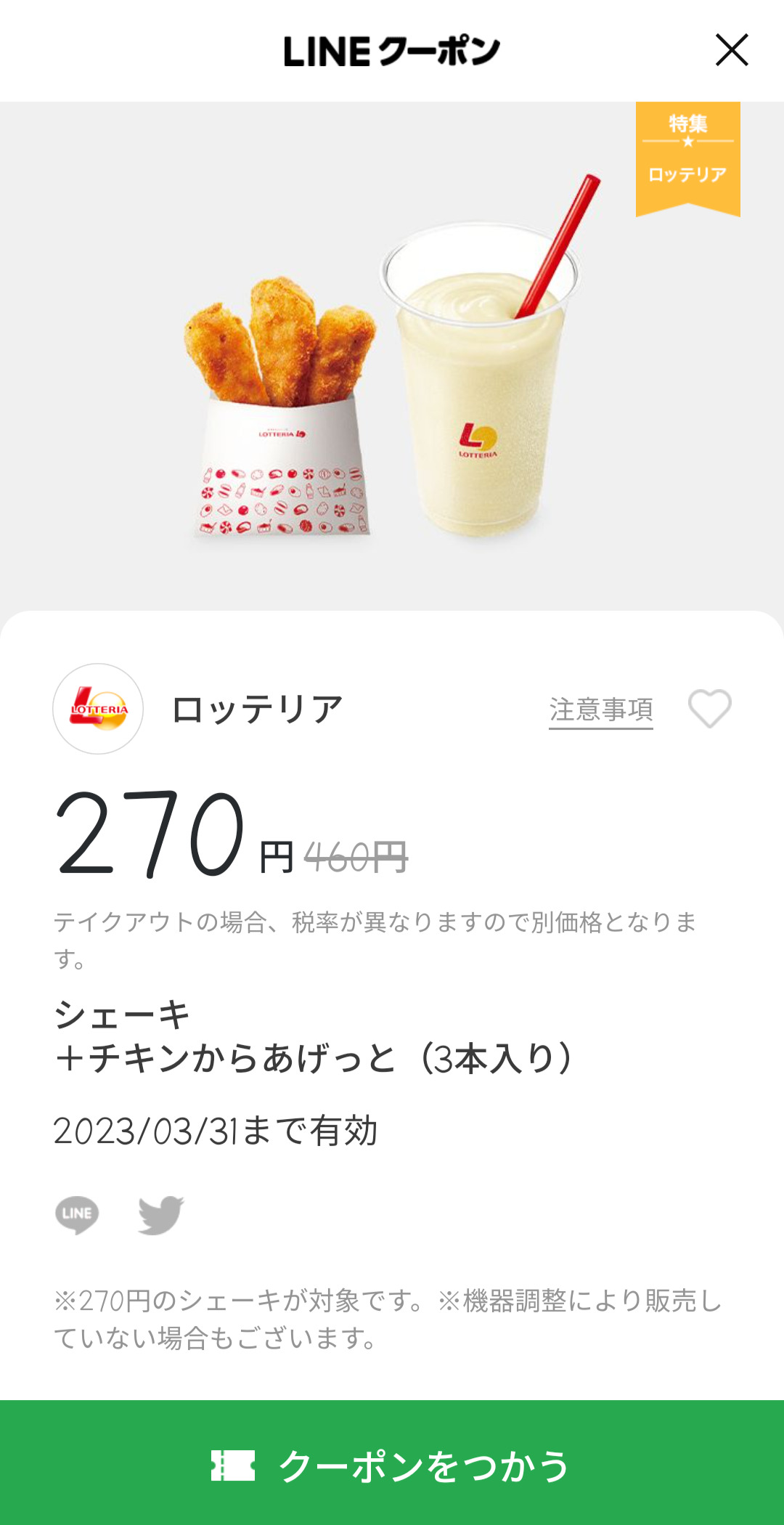Close the LINE coupon page

point(732,50)
